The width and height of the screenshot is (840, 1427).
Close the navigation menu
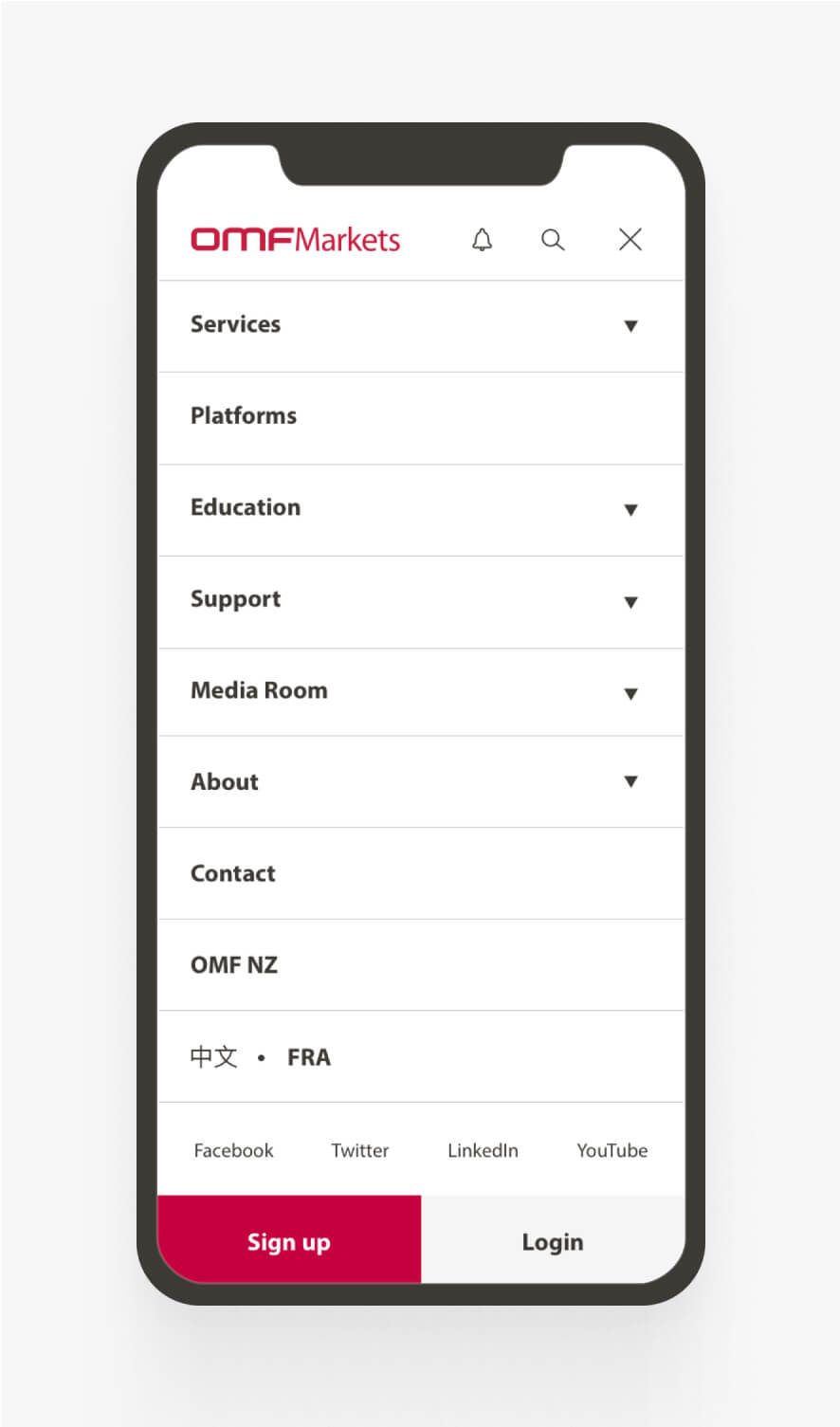click(x=630, y=240)
